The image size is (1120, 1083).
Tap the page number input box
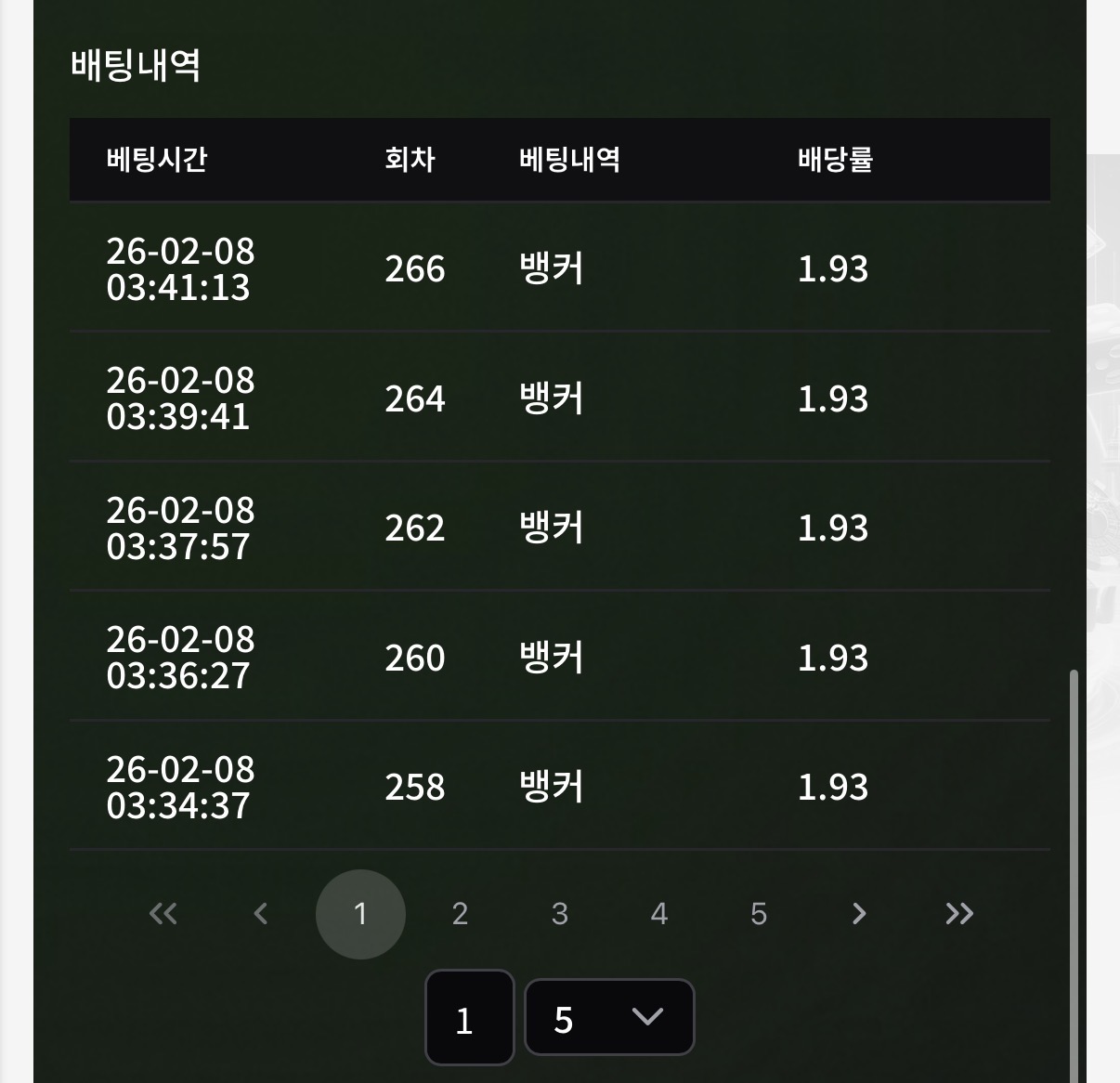[x=469, y=1018]
